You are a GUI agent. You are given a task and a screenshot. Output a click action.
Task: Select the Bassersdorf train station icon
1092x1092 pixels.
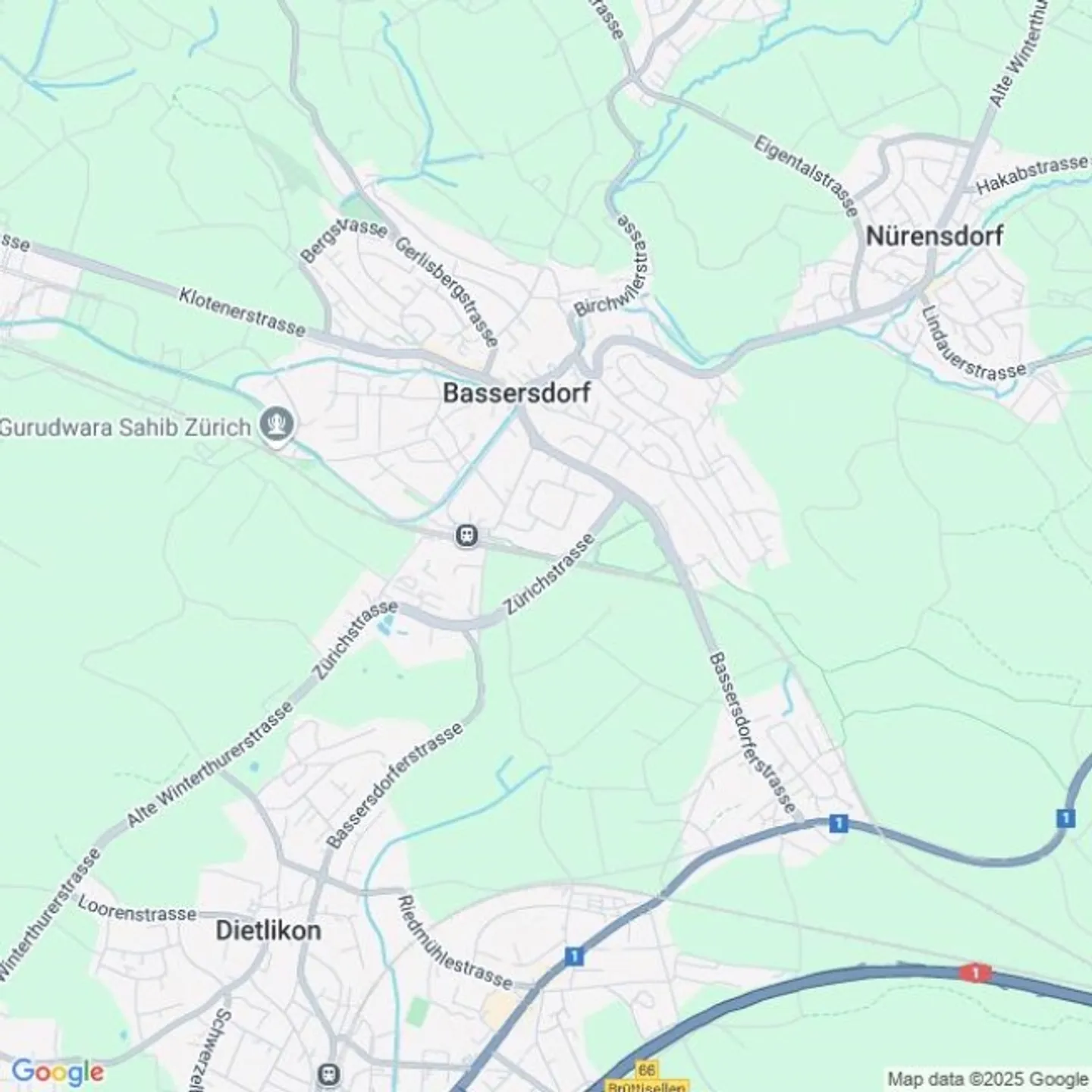pyautogui.click(x=466, y=536)
